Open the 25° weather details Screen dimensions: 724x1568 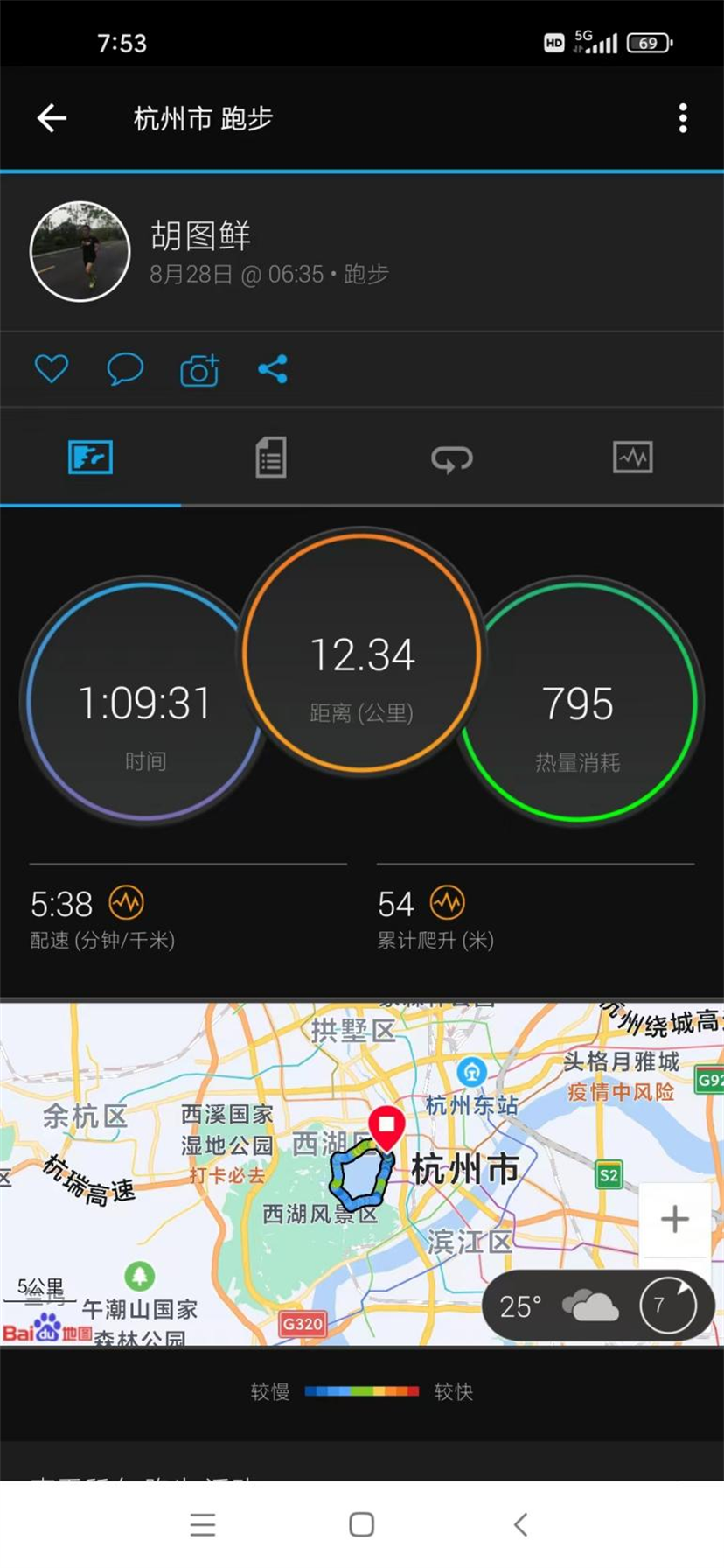[560, 1306]
